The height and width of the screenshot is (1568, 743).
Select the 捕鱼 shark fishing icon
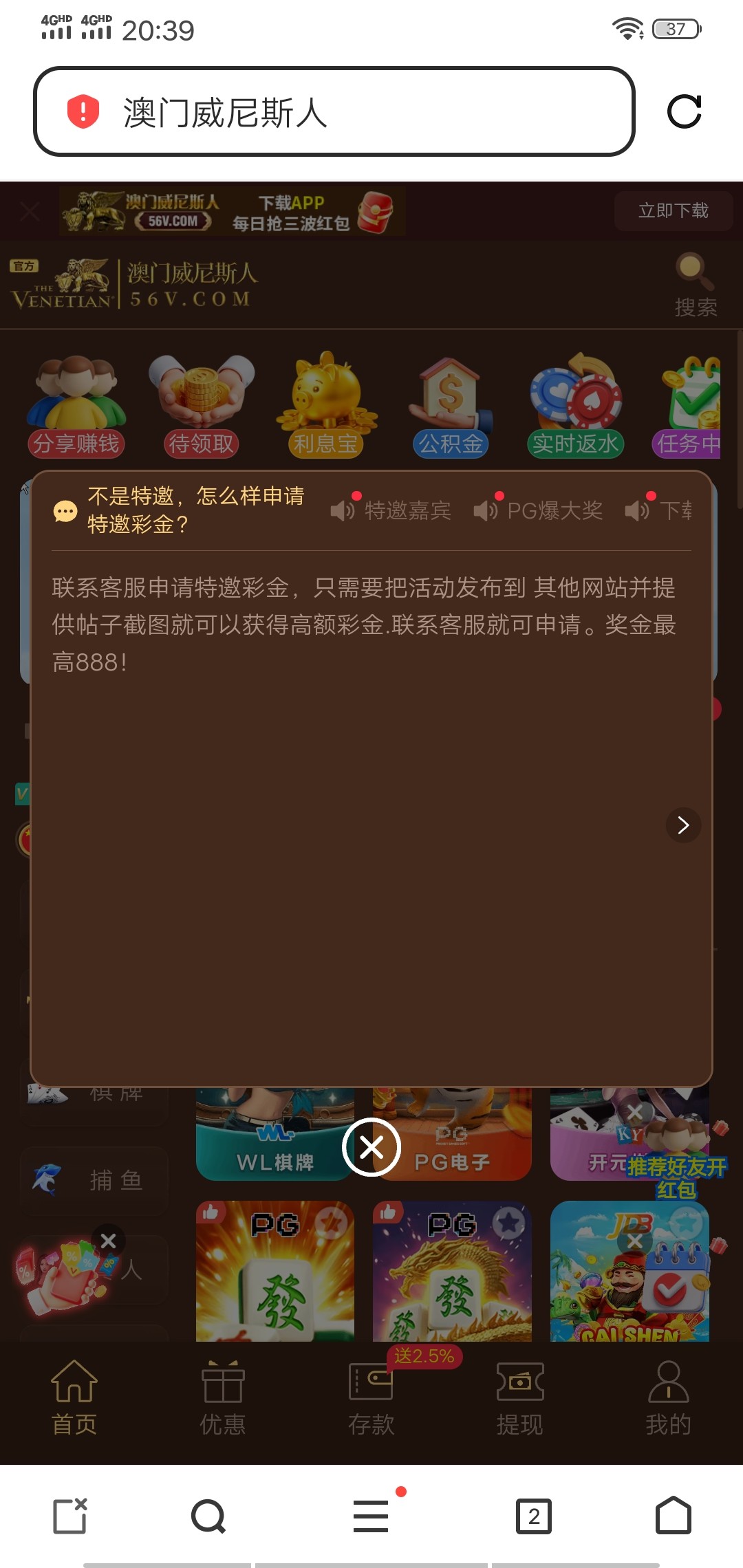tap(48, 1178)
